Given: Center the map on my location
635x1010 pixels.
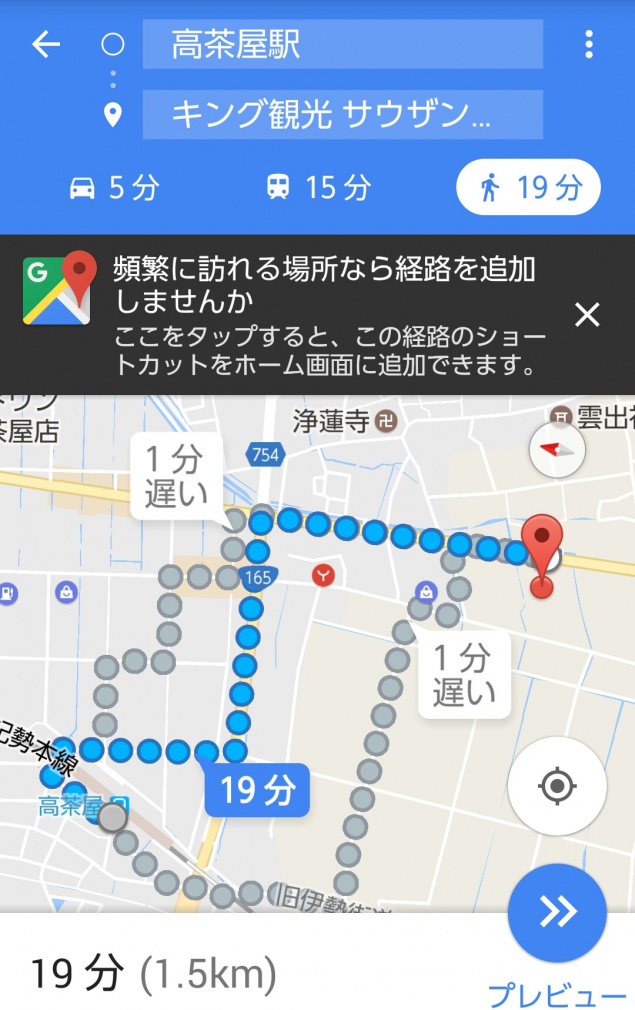Looking at the screenshot, I should pos(557,787).
